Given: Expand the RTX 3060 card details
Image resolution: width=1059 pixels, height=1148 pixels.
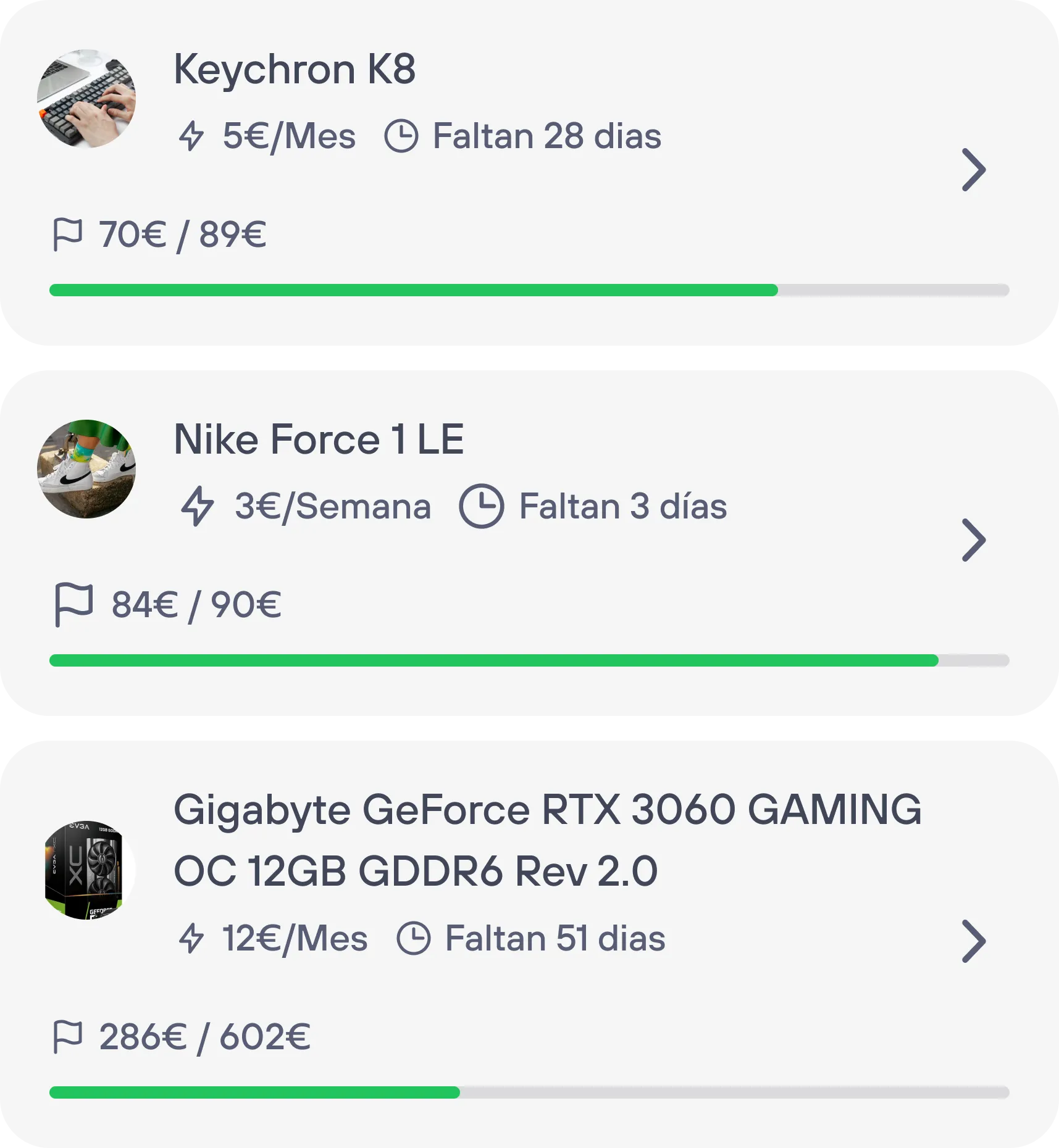Looking at the screenshot, I should coord(974,941).
